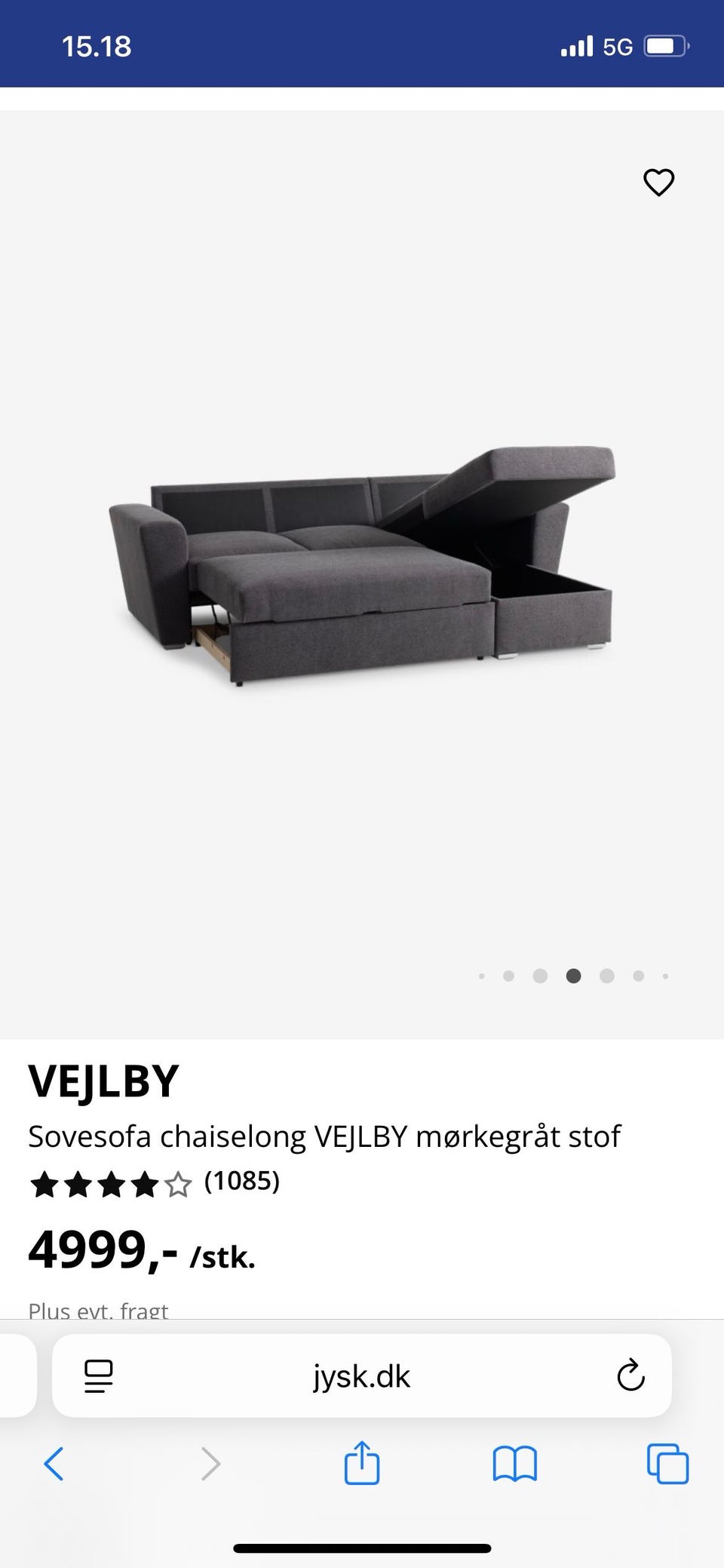Tap the 5G status indicator
Screen dimensions: 724x1568
[618, 45]
